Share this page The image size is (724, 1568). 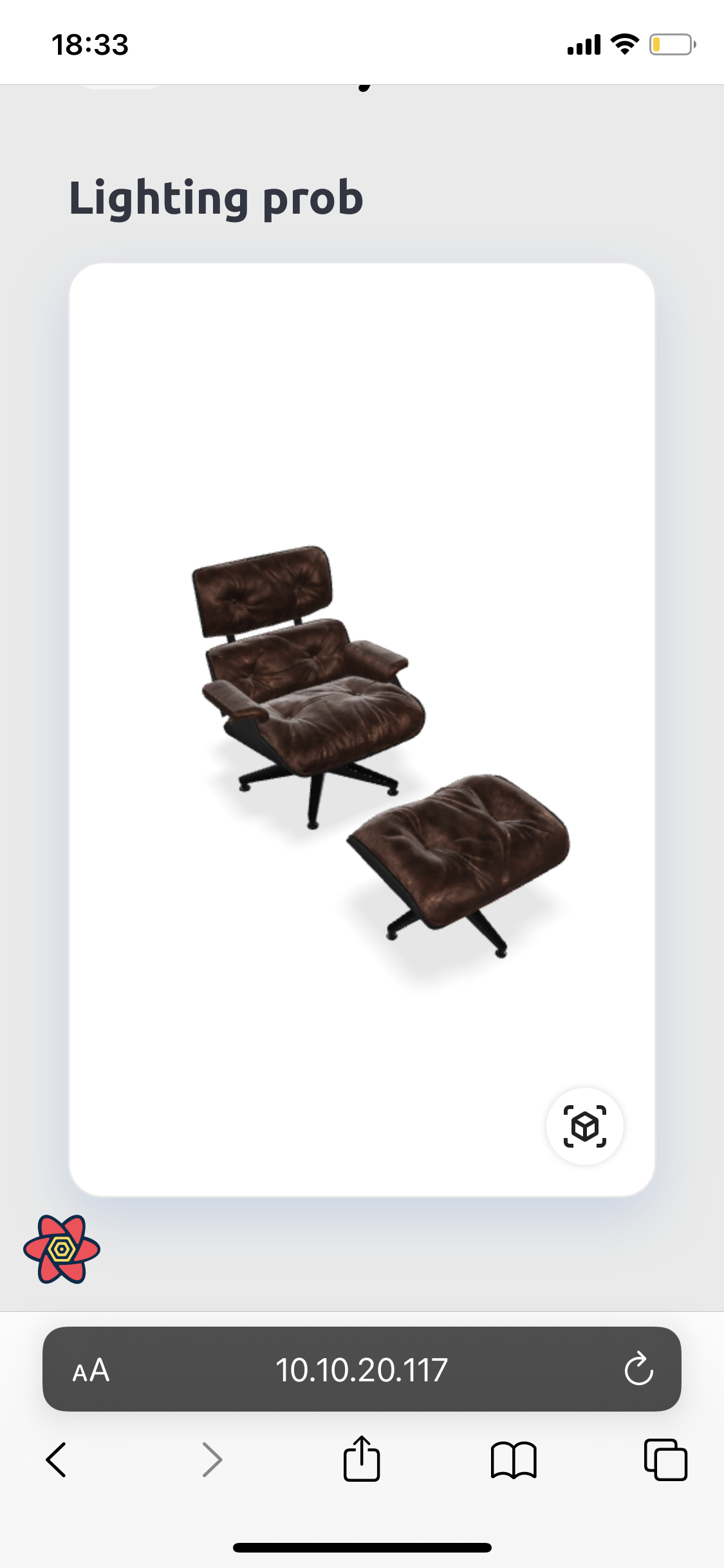click(x=362, y=1458)
